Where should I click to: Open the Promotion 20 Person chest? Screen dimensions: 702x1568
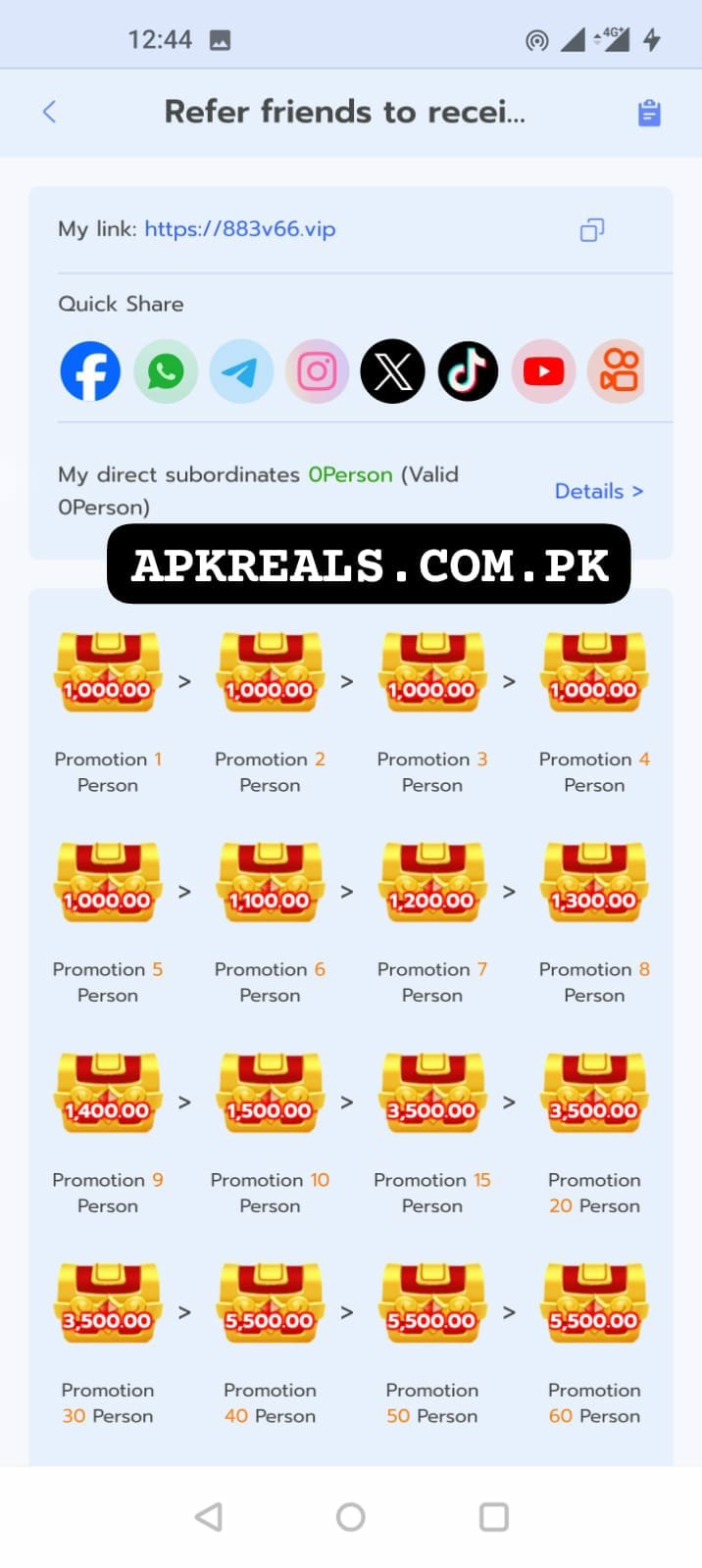tap(594, 1093)
